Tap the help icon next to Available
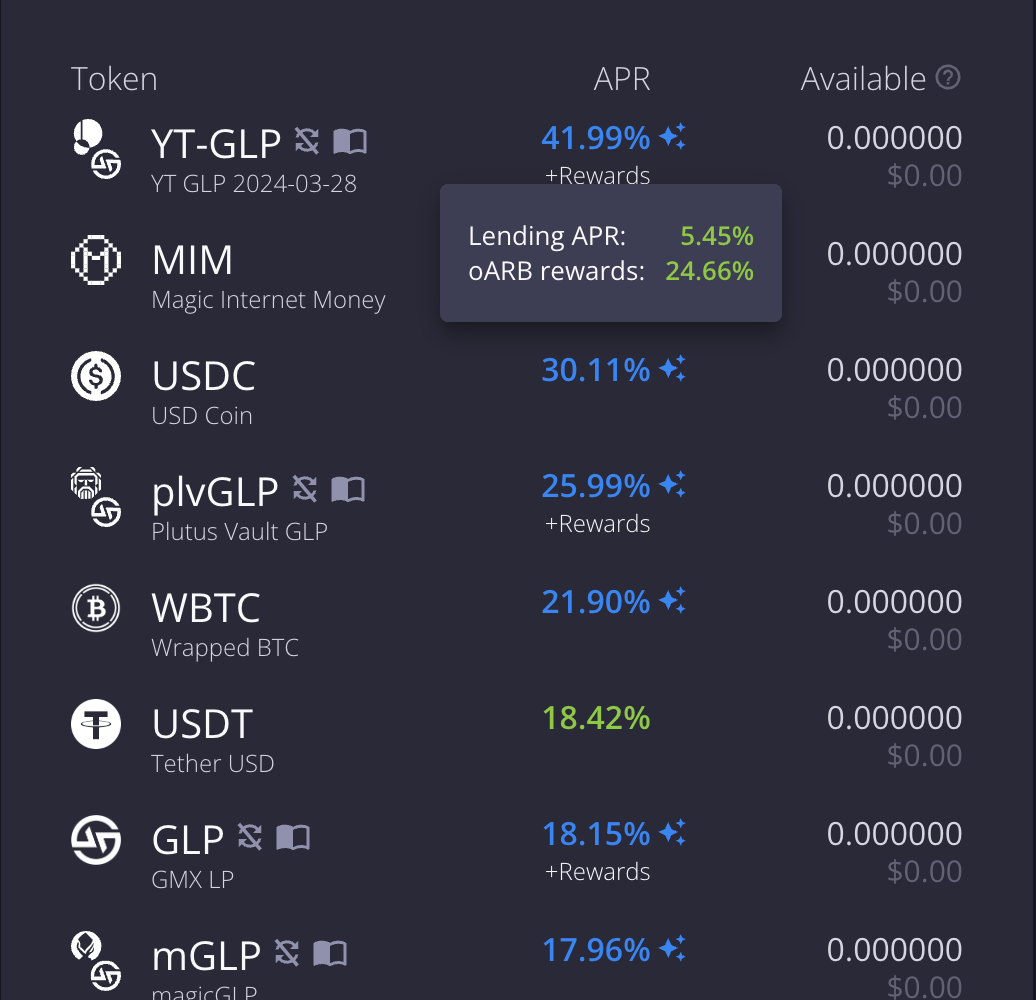 (948, 78)
